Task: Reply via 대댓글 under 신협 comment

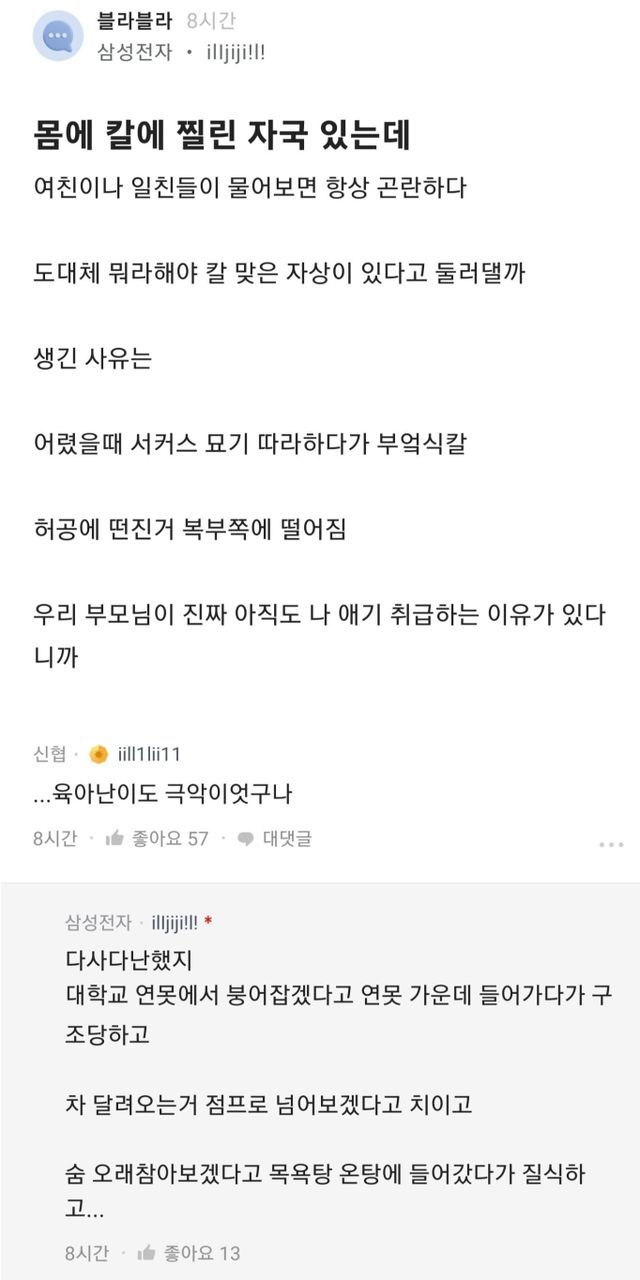Action: coord(275,838)
